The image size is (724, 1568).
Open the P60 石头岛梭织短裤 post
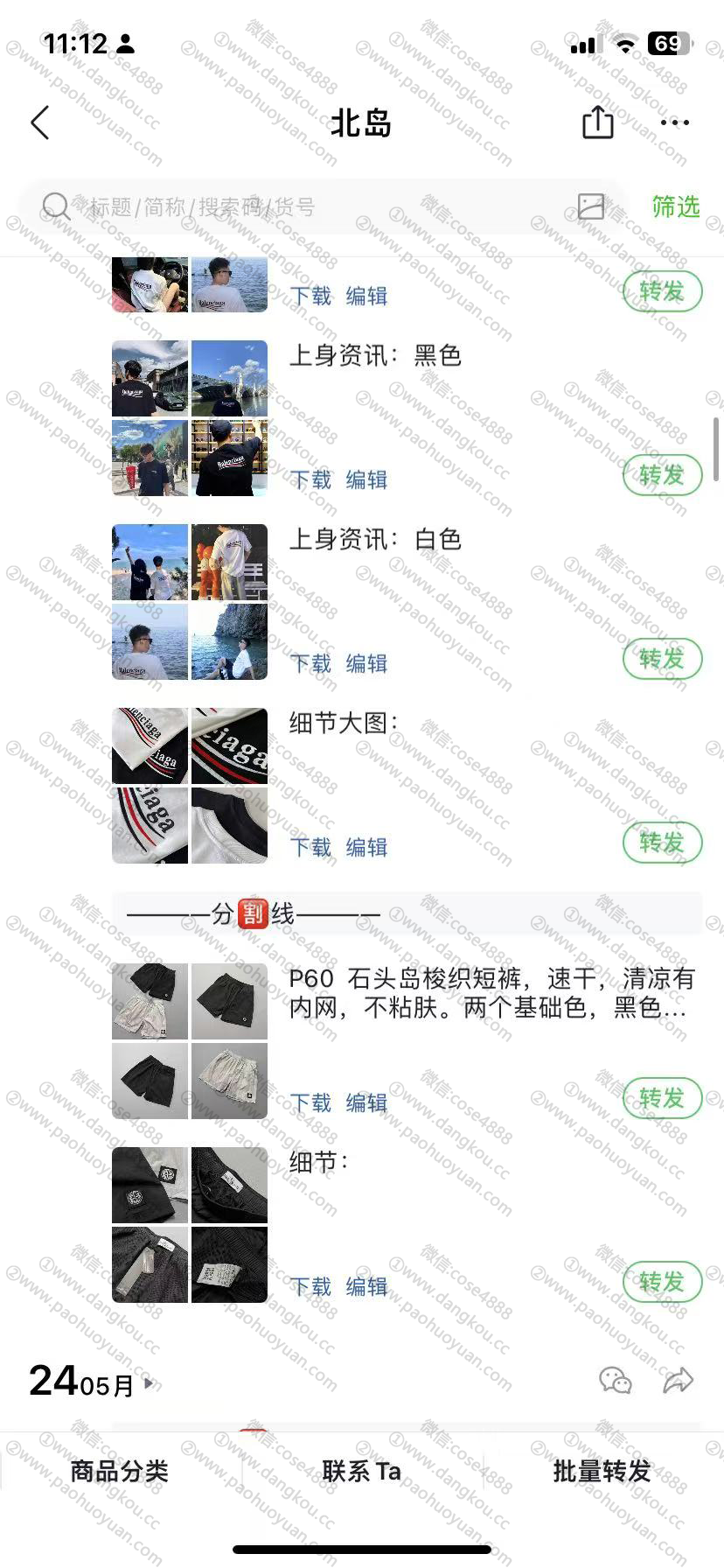point(490,993)
